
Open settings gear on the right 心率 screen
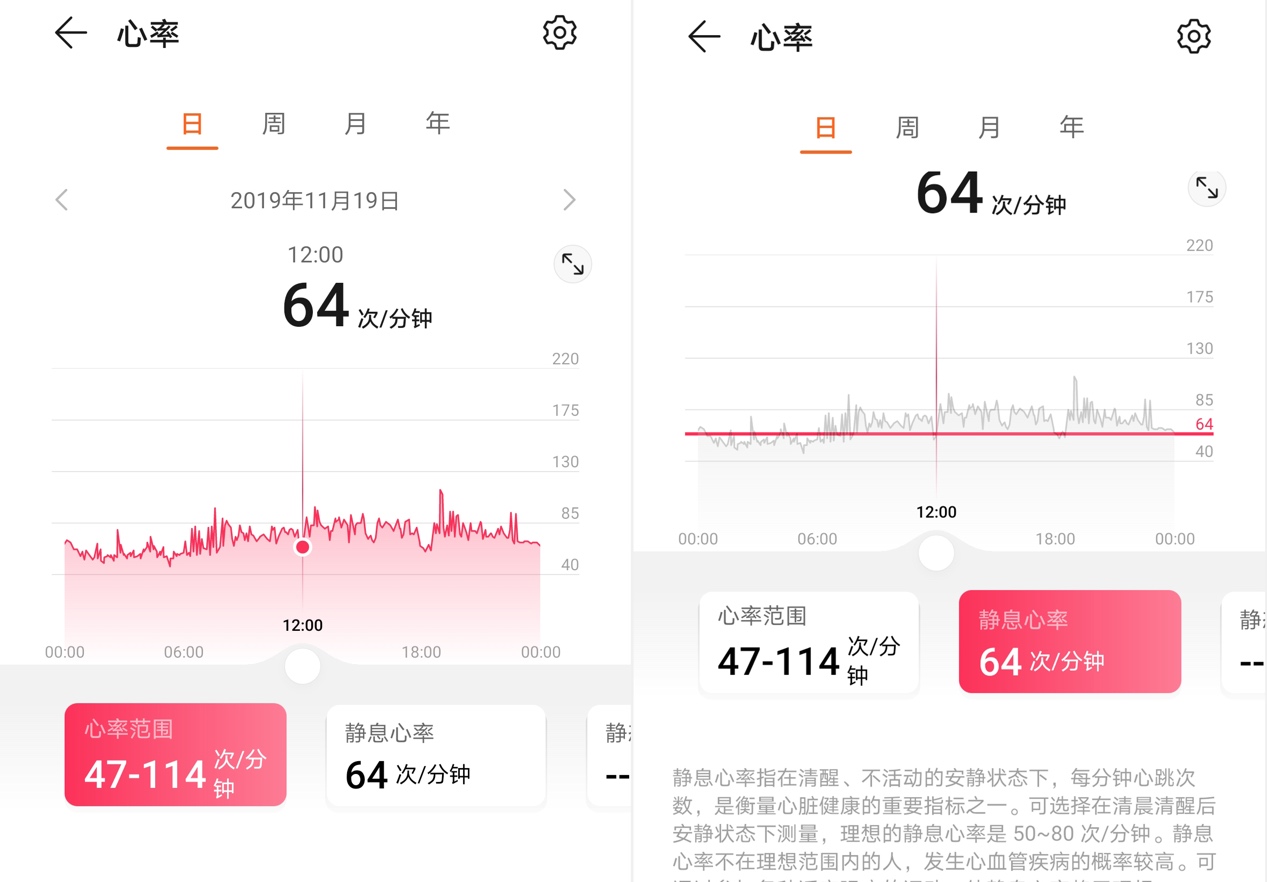tap(1193, 37)
